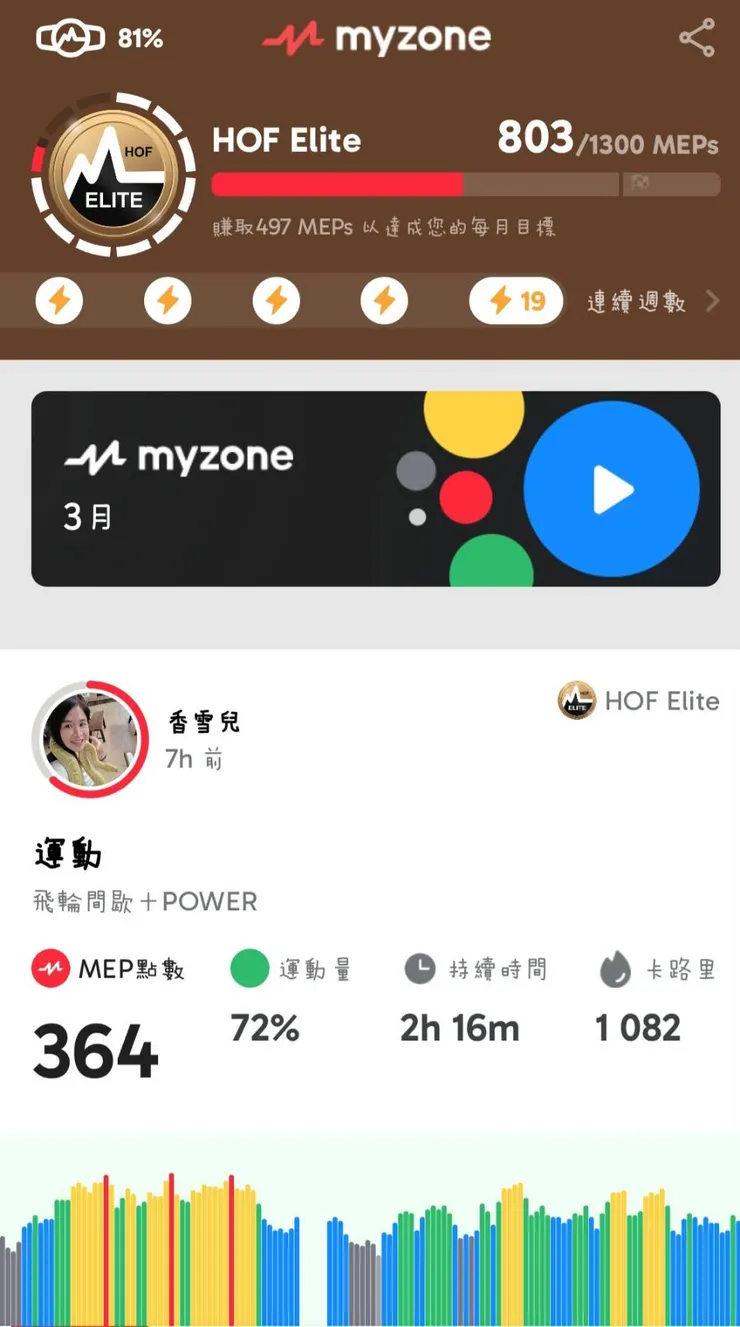Tap the fourth lightning bolt streak marker
The width and height of the screenshot is (740, 1327).
(385, 300)
